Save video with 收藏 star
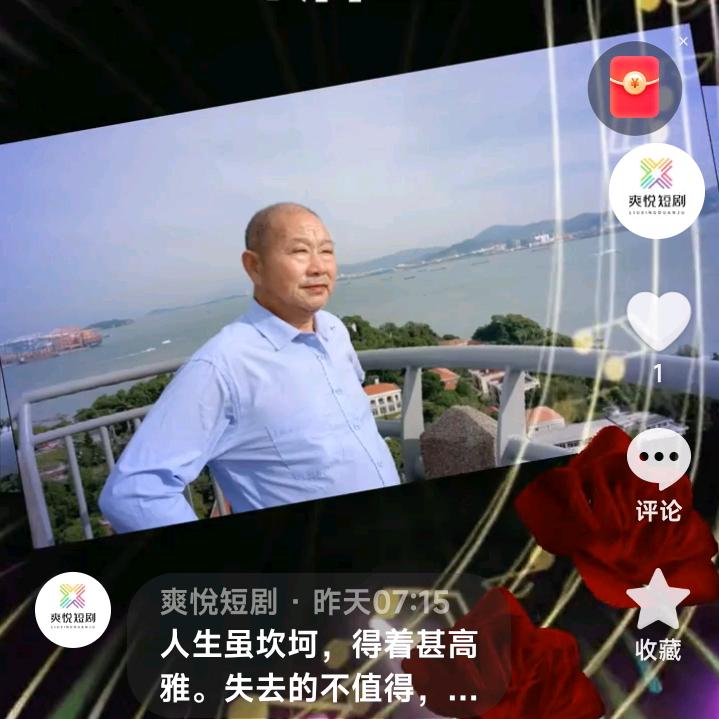Screen dimensions: 719x719 [x=658, y=600]
